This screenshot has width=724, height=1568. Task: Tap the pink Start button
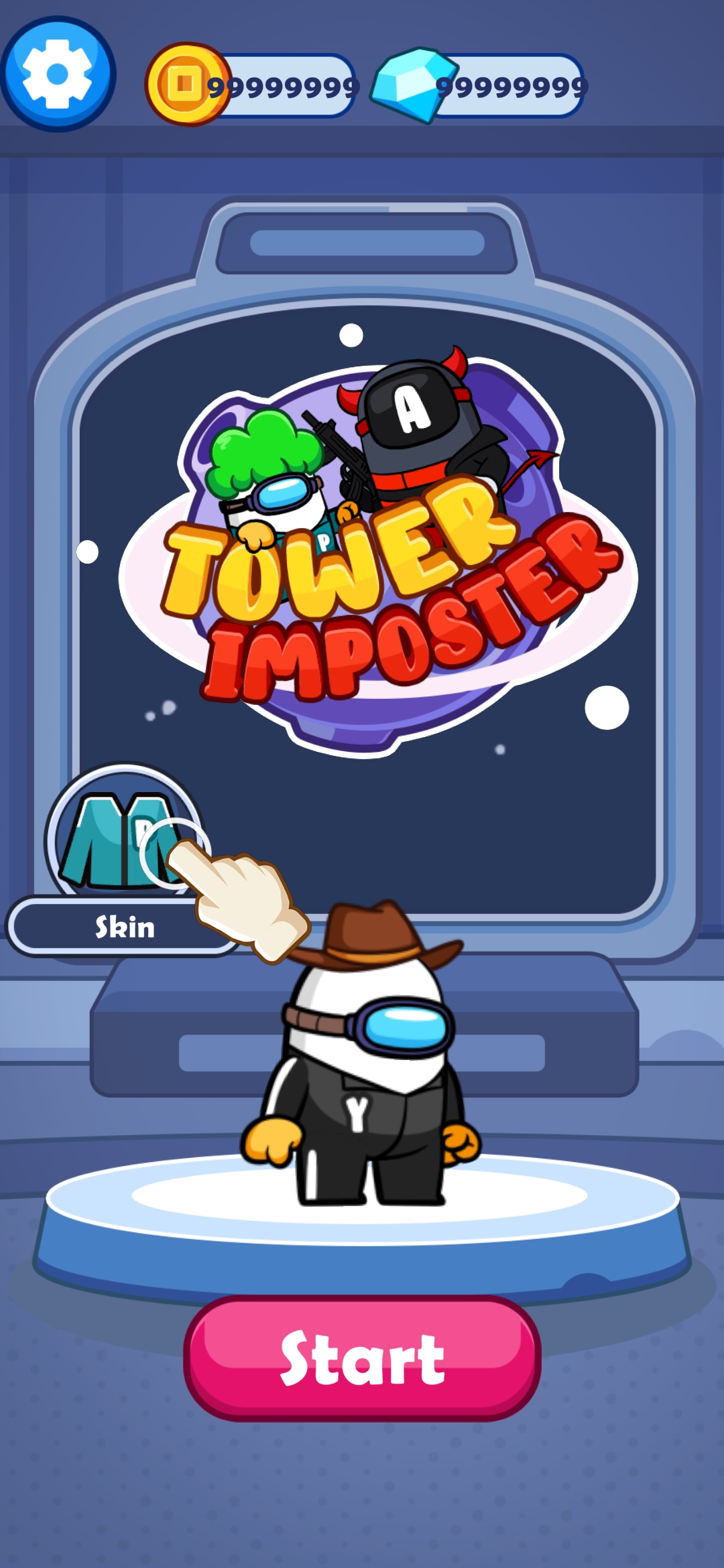(x=362, y=1358)
